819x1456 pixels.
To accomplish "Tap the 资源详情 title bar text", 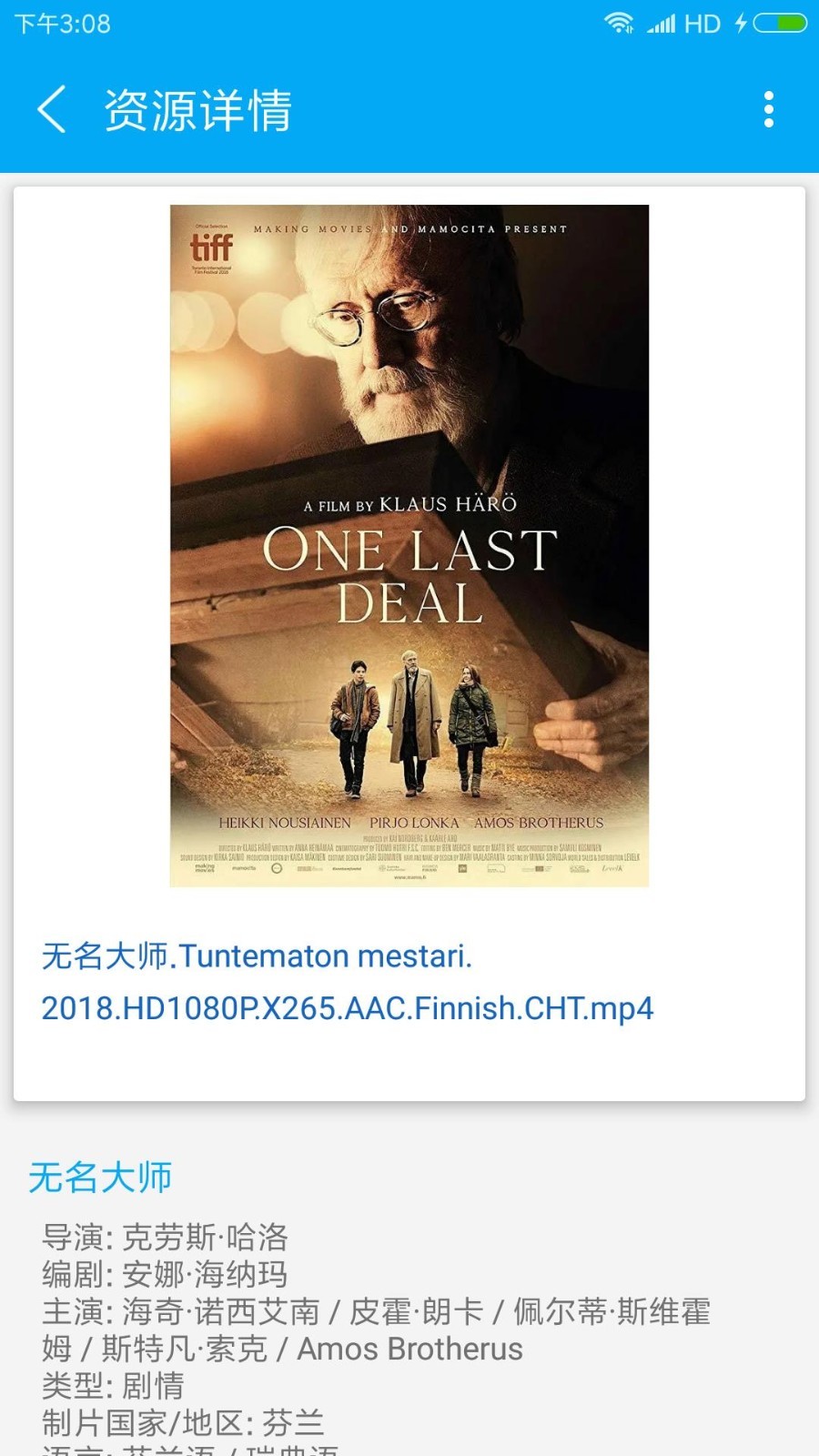I will 198,109.
